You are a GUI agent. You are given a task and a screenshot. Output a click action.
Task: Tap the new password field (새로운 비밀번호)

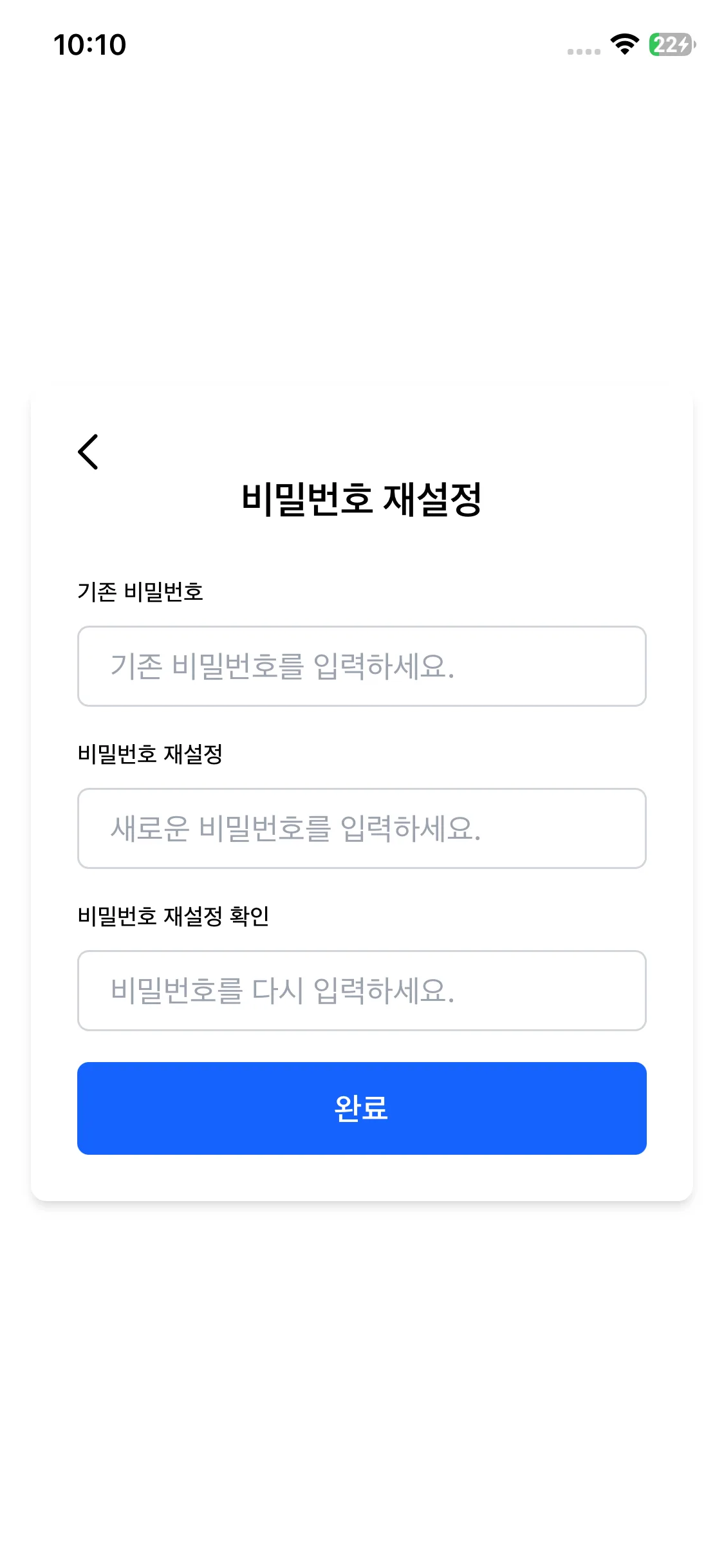coord(362,828)
